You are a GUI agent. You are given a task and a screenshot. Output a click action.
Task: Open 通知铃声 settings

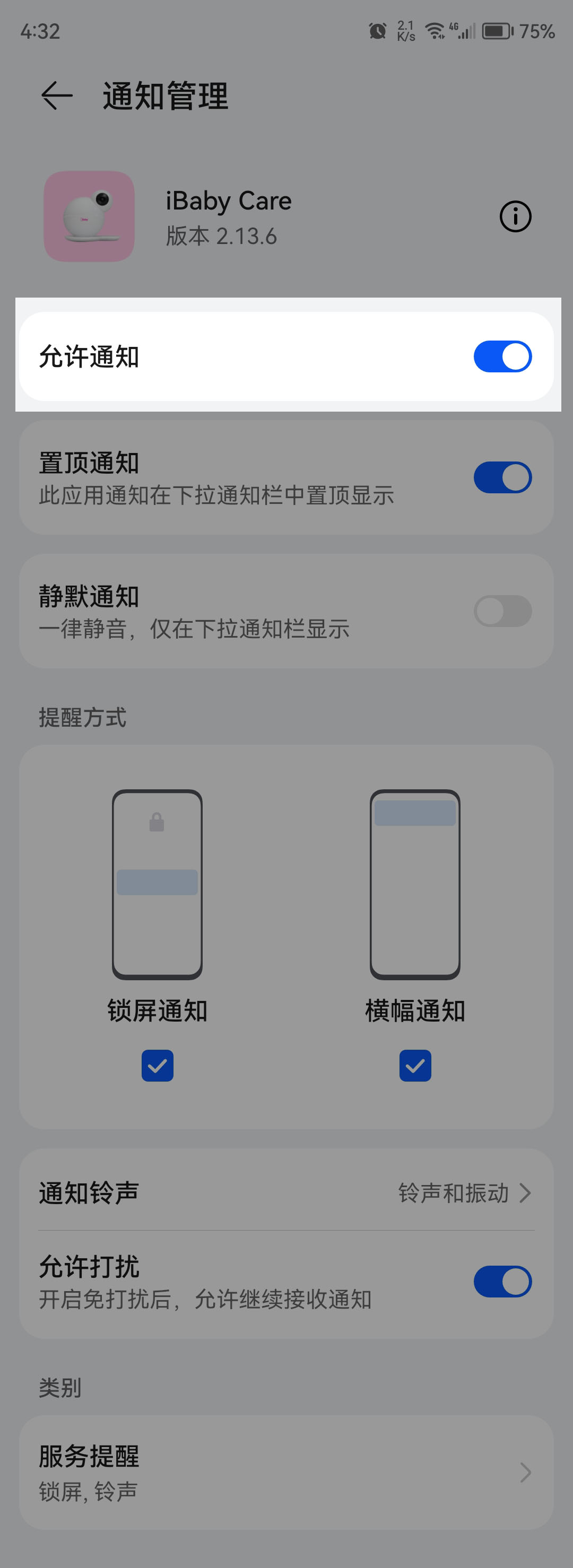coord(286,1193)
